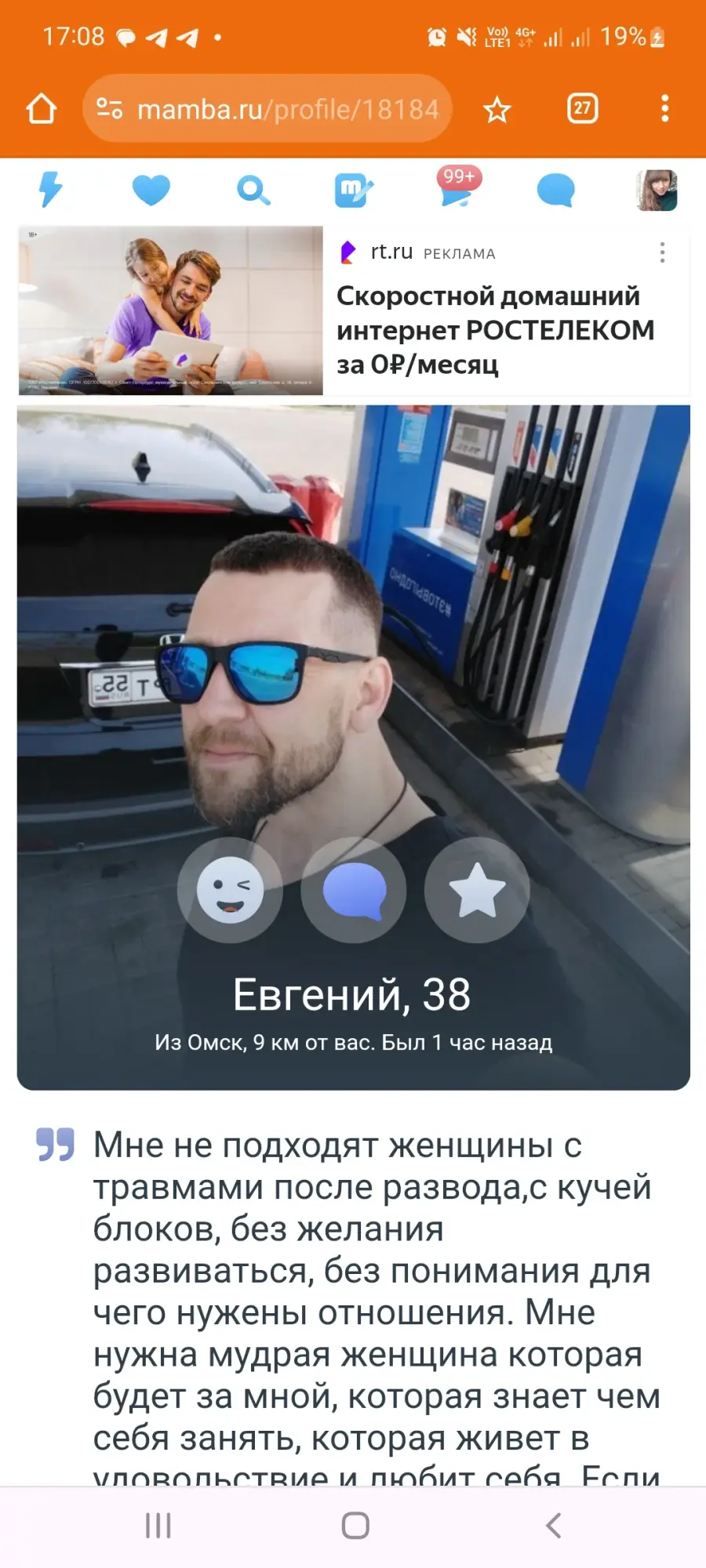Open the browser home page icon
The height and width of the screenshot is (1568, 706).
42,109
